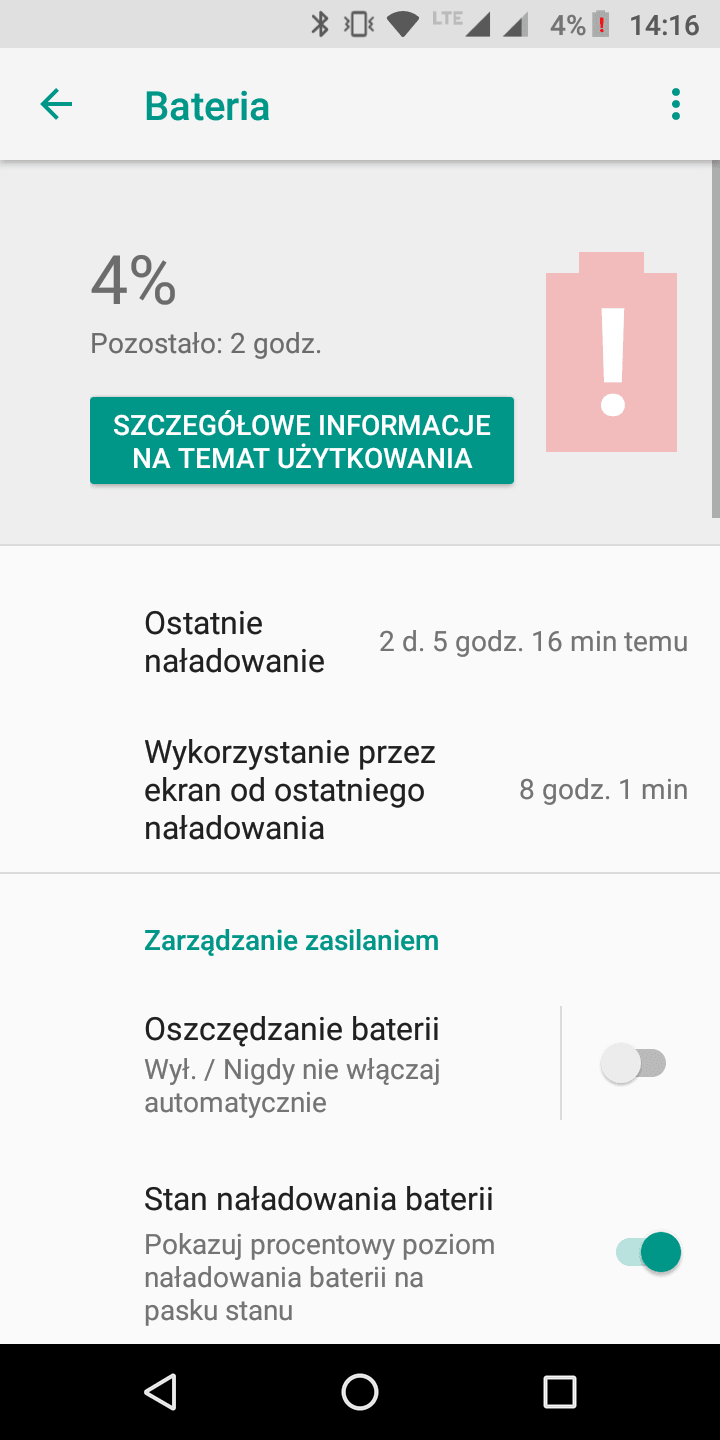
Task: Open the recent apps overview
Action: click(560, 1391)
